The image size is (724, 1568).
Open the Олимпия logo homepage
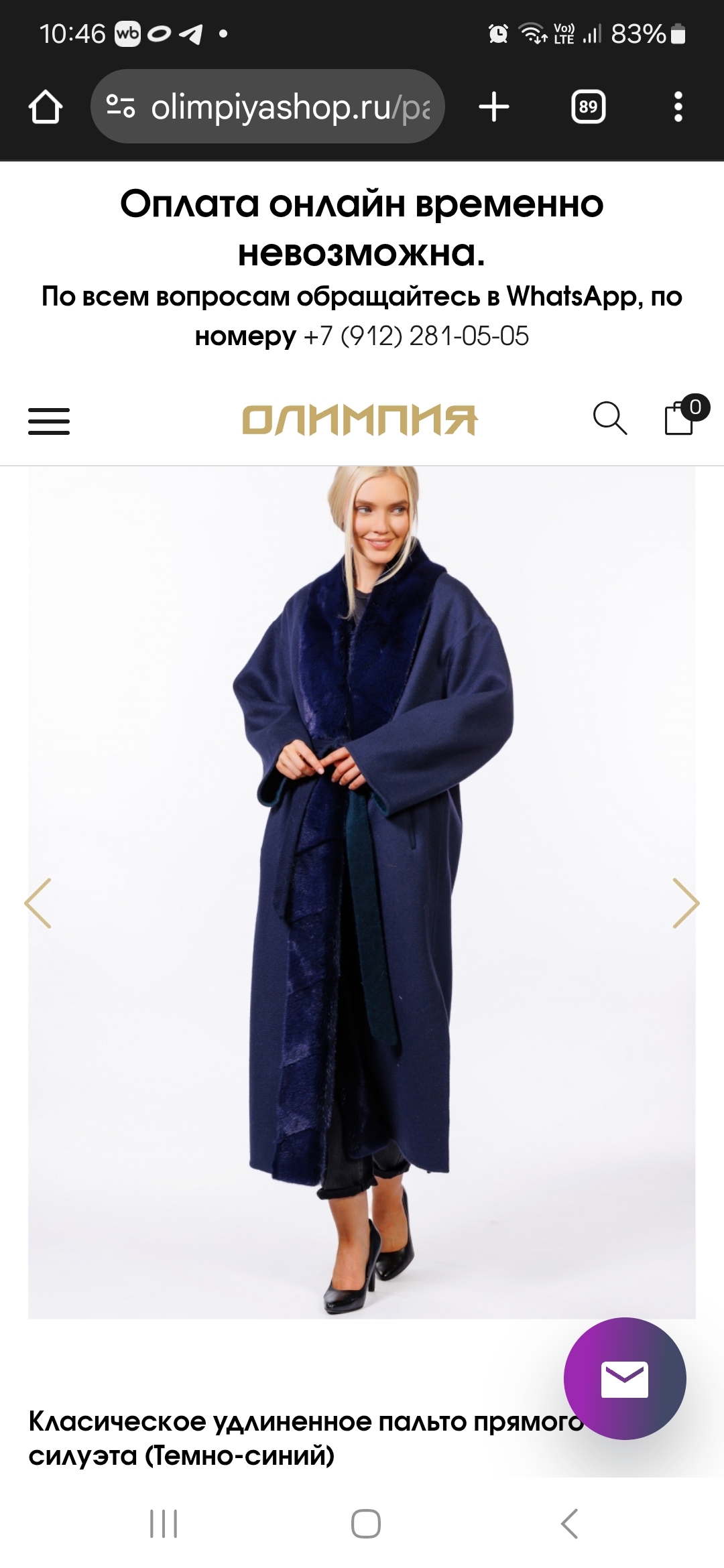pos(360,420)
